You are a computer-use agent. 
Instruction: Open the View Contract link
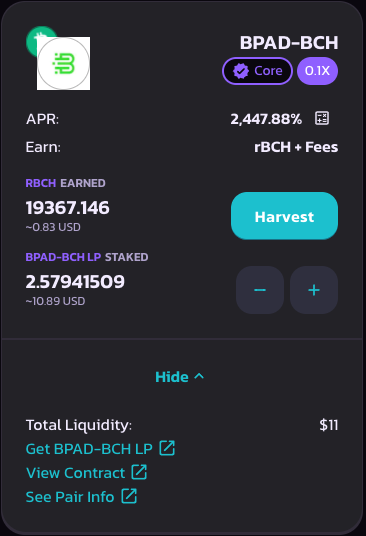(86, 473)
